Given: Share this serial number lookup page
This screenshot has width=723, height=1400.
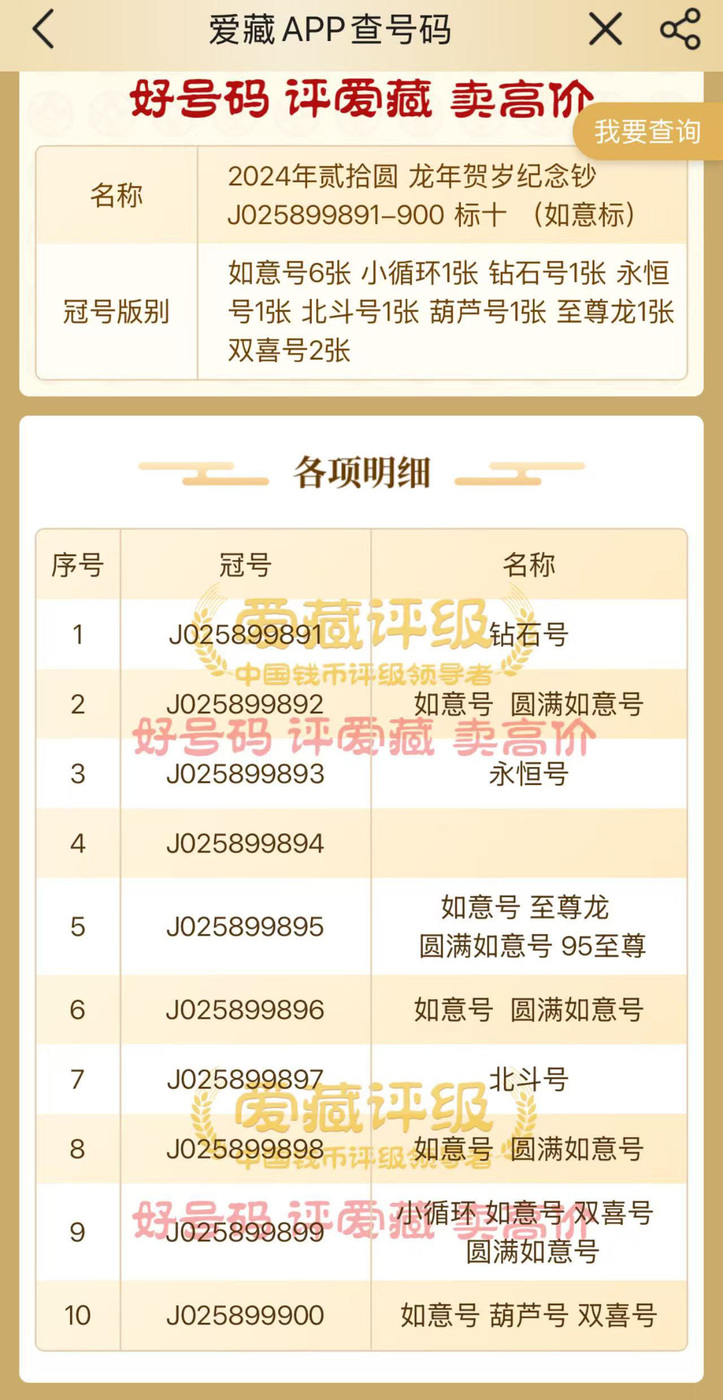Looking at the screenshot, I should click(680, 30).
